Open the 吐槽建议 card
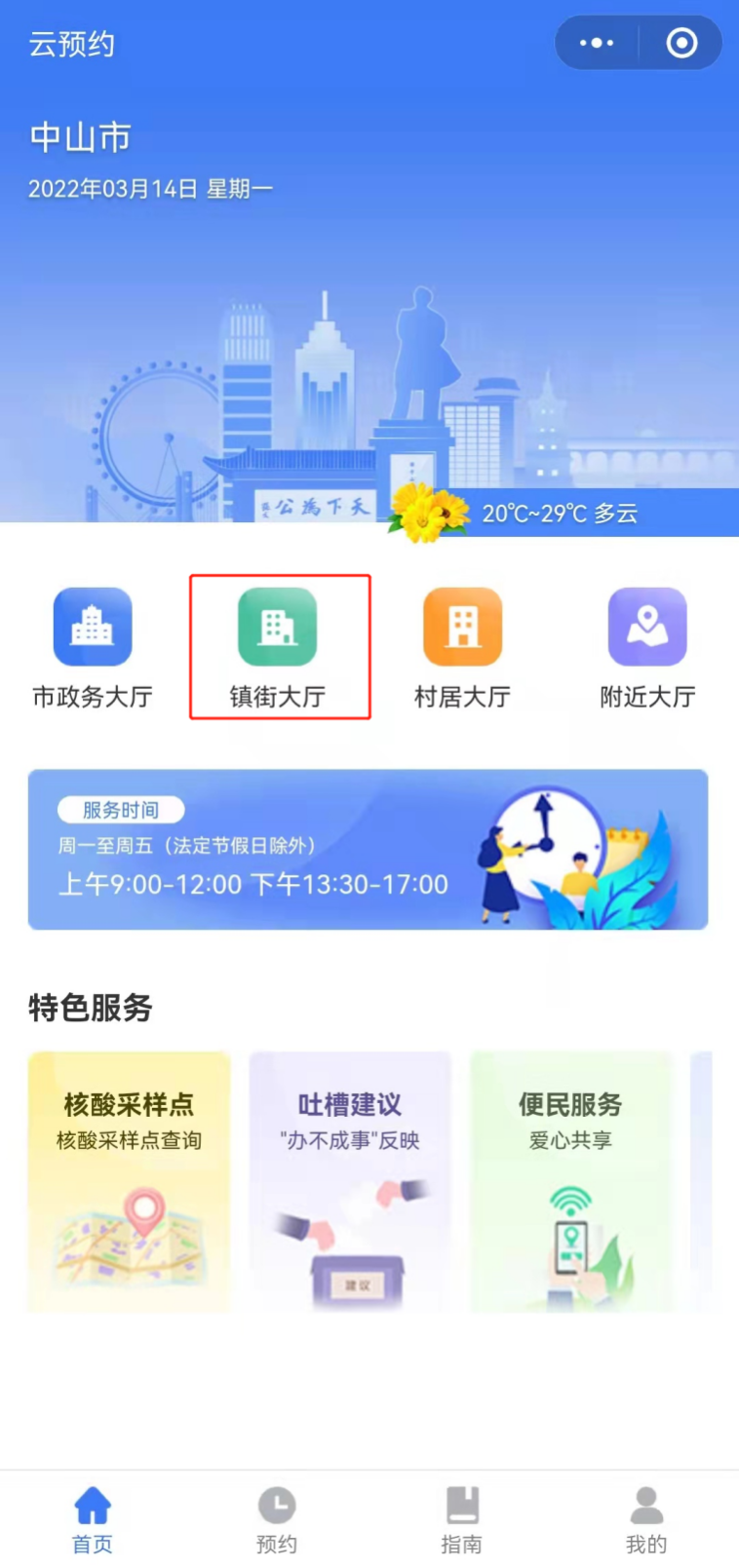Viewport: 739px width, 1568px height. [350, 1181]
